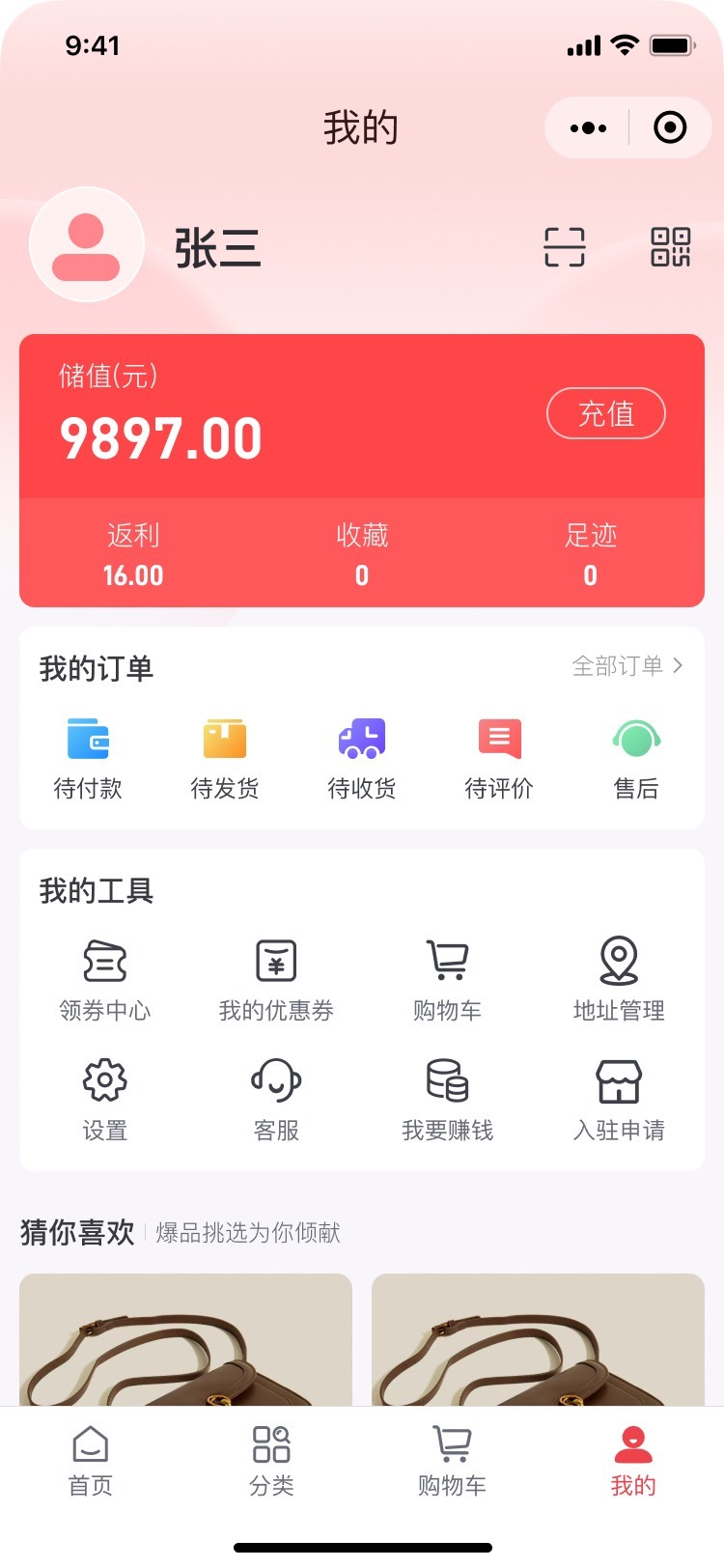Viewport: 724px width, 1568px height.
Task: Open 设置 settings
Action: tap(105, 1100)
